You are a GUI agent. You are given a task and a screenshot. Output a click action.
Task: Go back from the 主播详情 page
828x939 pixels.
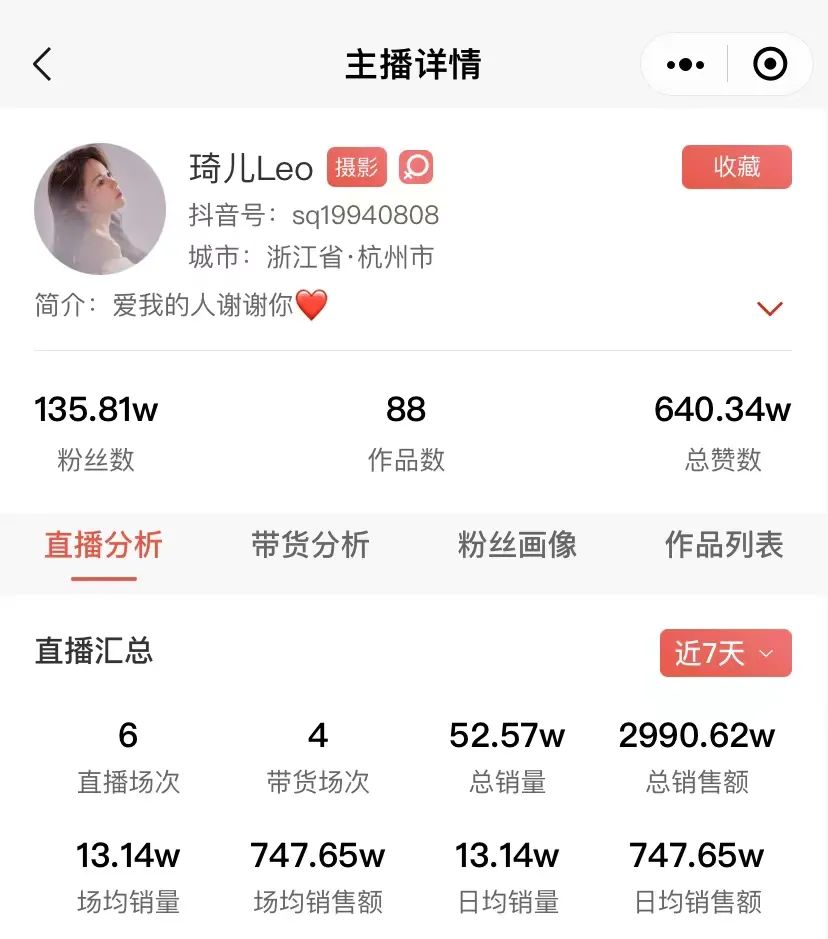pyautogui.click(x=42, y=65)
